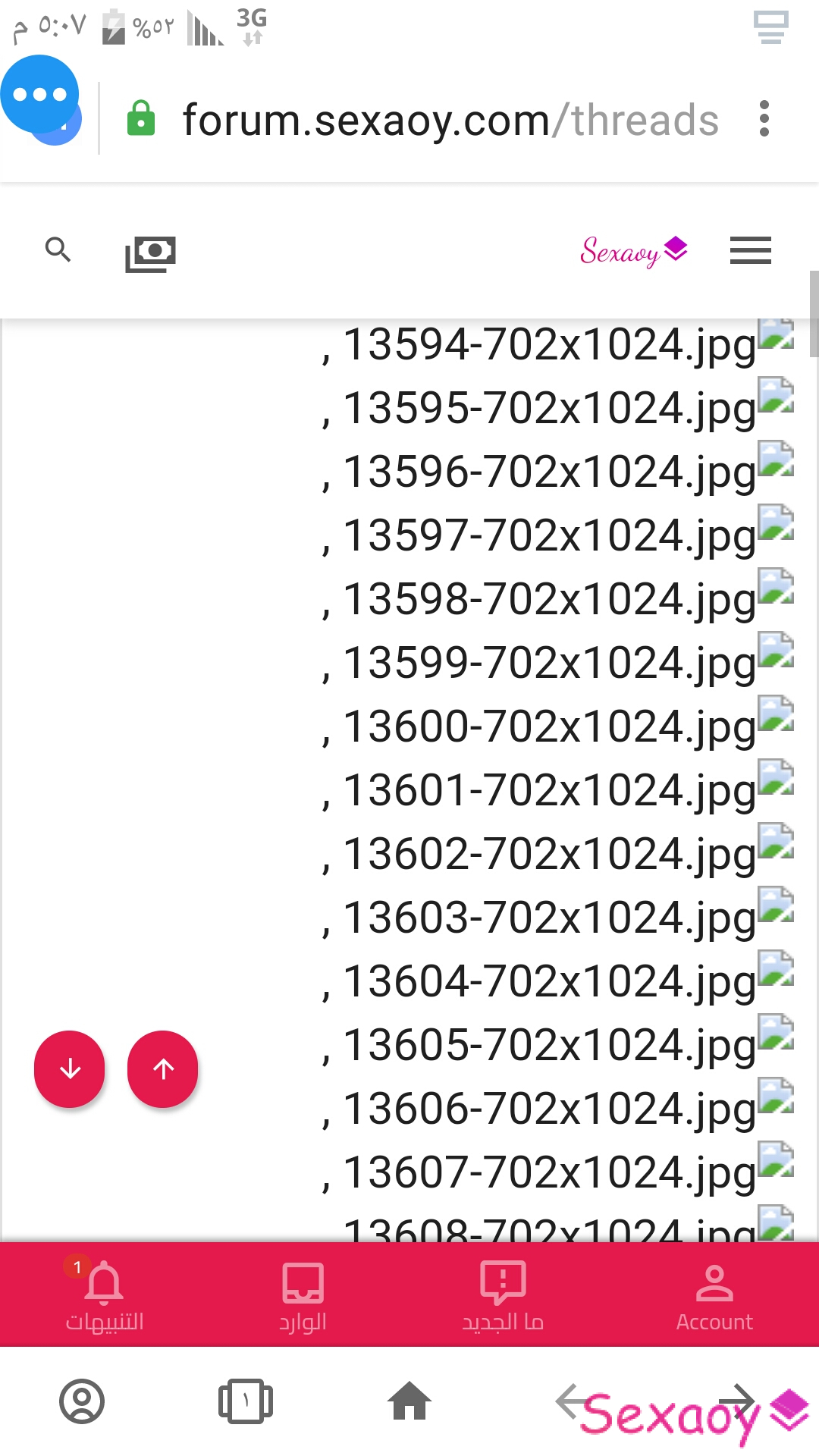Open the browser profile icon

click(82, 1401)
